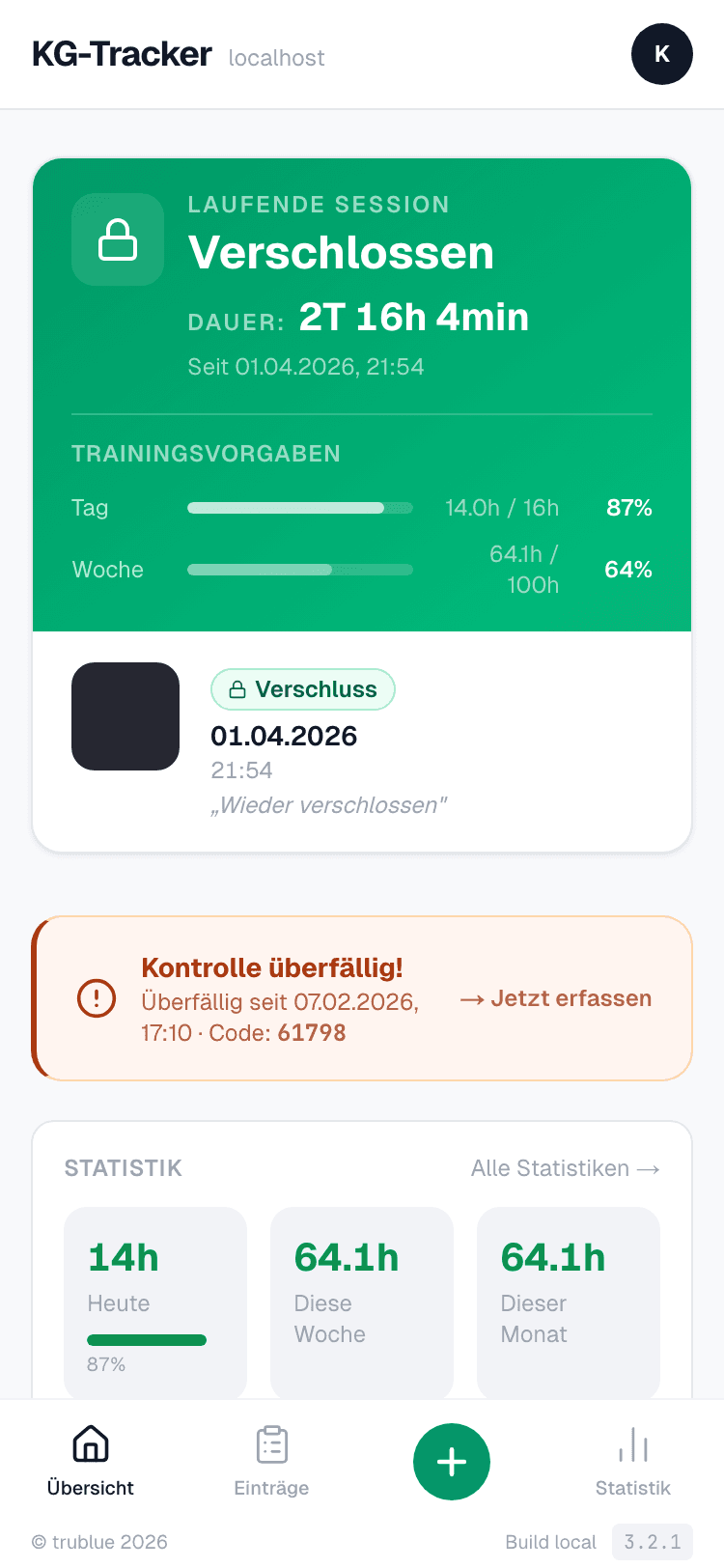
Task: Open the user avatar with letter K
Action: coord(662,54)
